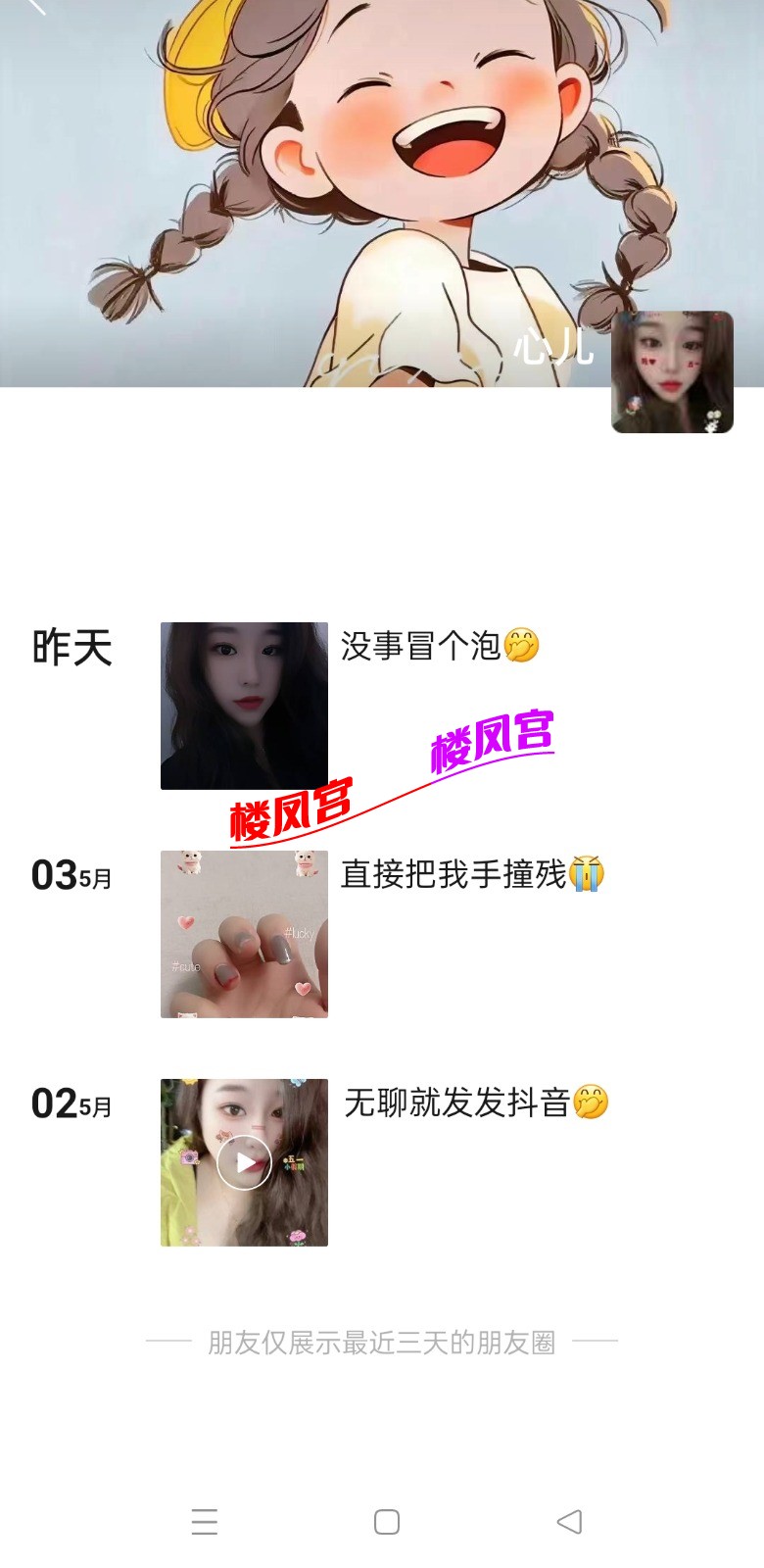The height and width of the screenshot is (1568, 764).
Task: Play the May 02 抖音 video
Action: click(244, 1162)
